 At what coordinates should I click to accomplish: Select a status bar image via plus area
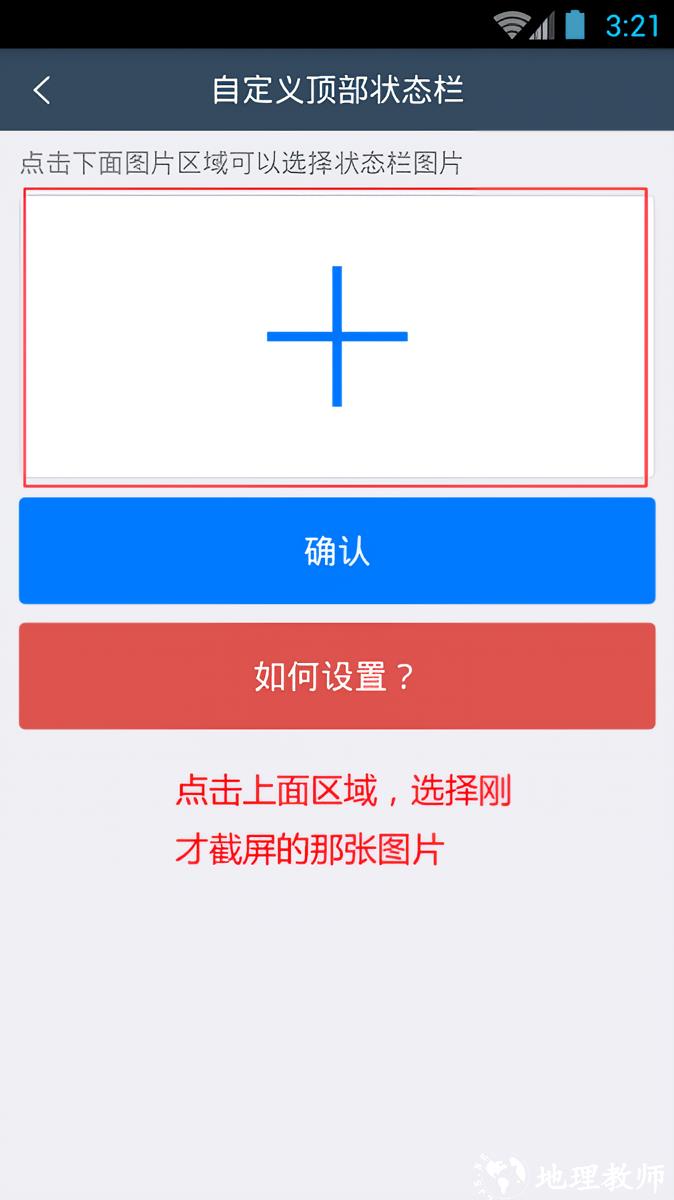click(x=337, y=337)
